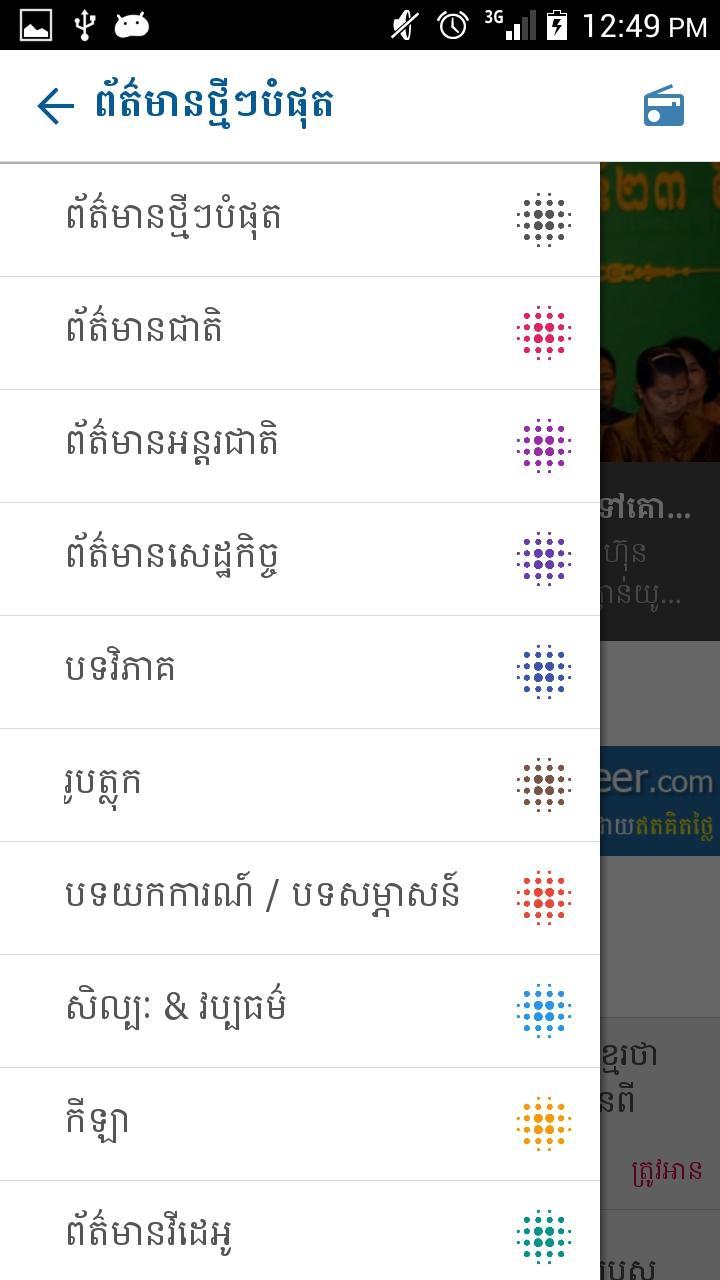
Task: Tap the green dots icon beside Video News
Action: point(543,1237)
